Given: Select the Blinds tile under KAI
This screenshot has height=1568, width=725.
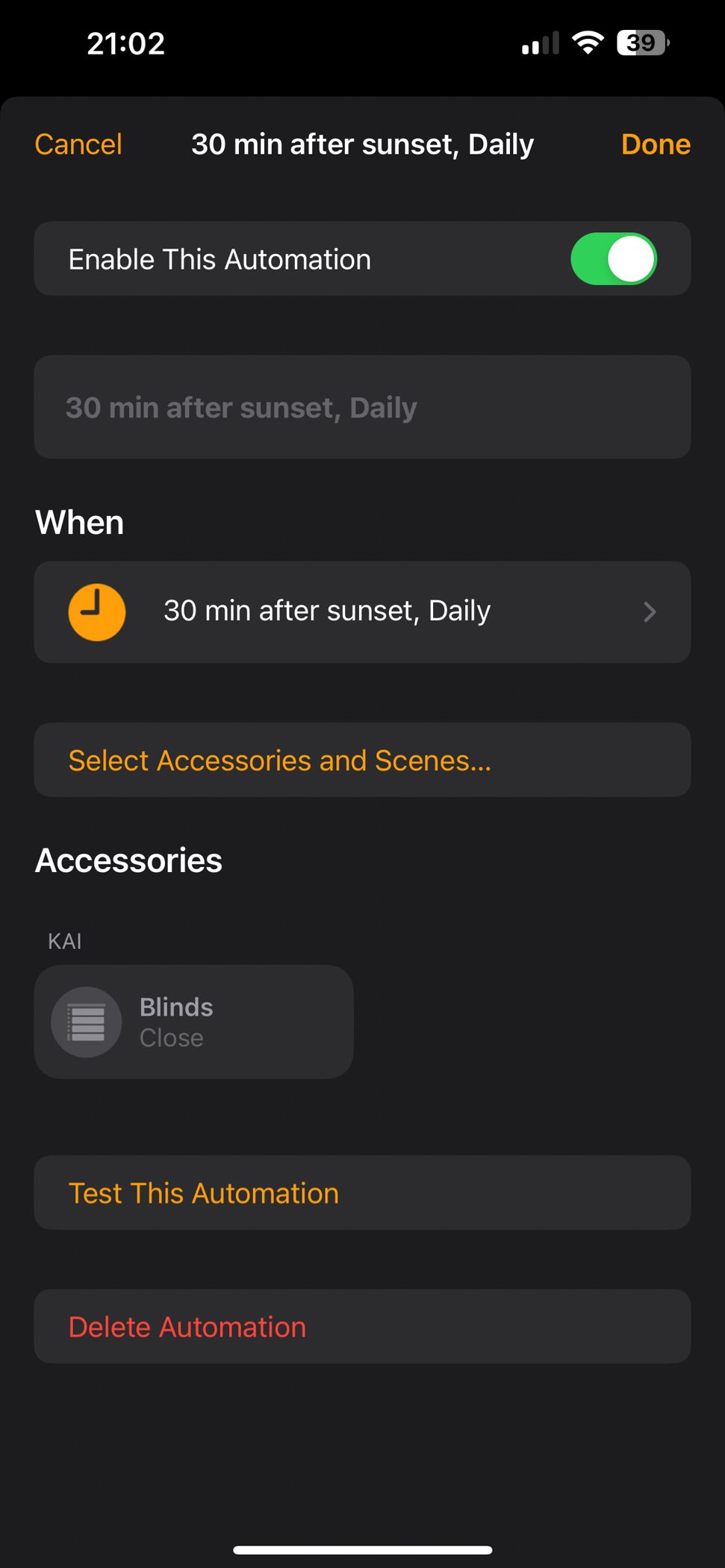Looking at the screenshot, I should [193, 1022].
